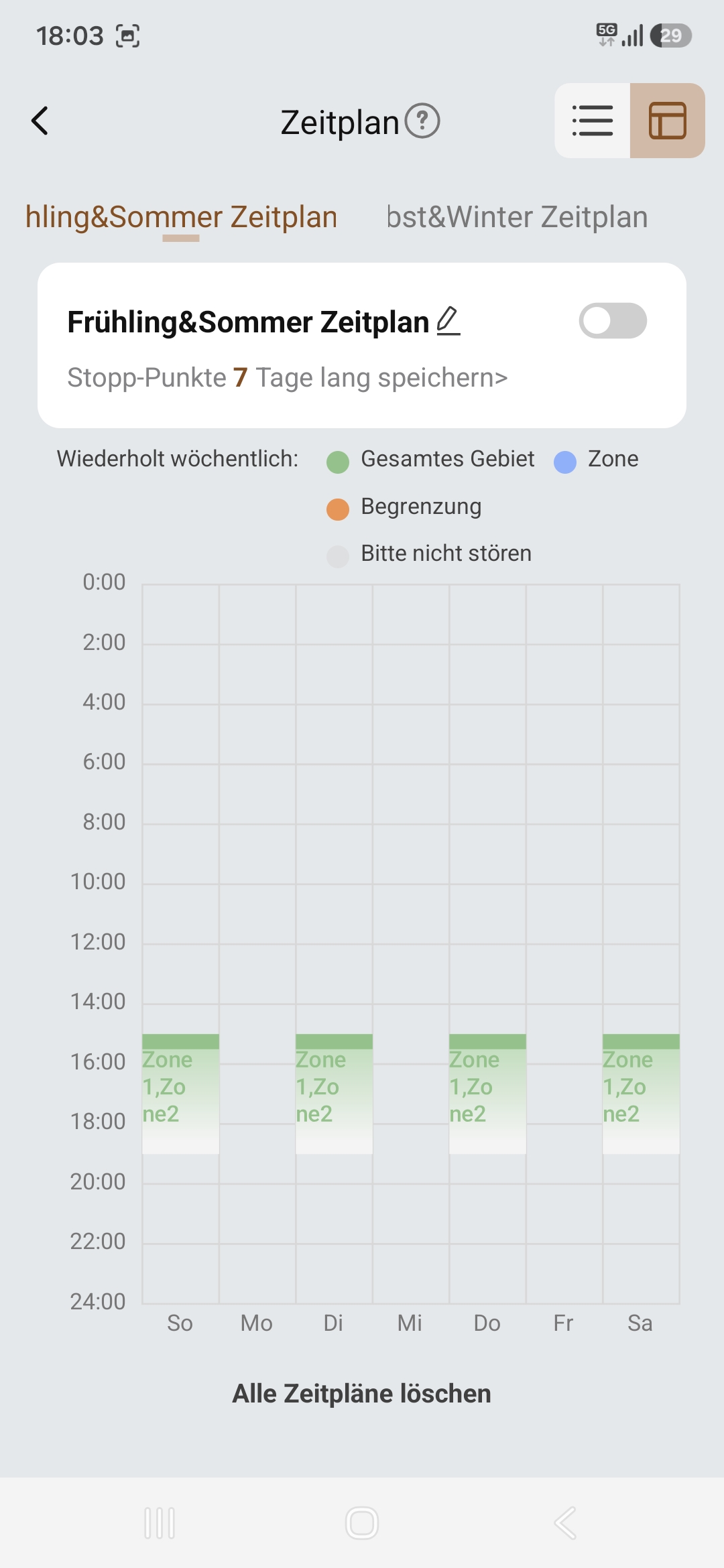Open the Saturday Zone 1,Zone2 schedule block
The height and width of the screenshot is (1568, 724).
pyautogui.click(x=641, y=1094)
